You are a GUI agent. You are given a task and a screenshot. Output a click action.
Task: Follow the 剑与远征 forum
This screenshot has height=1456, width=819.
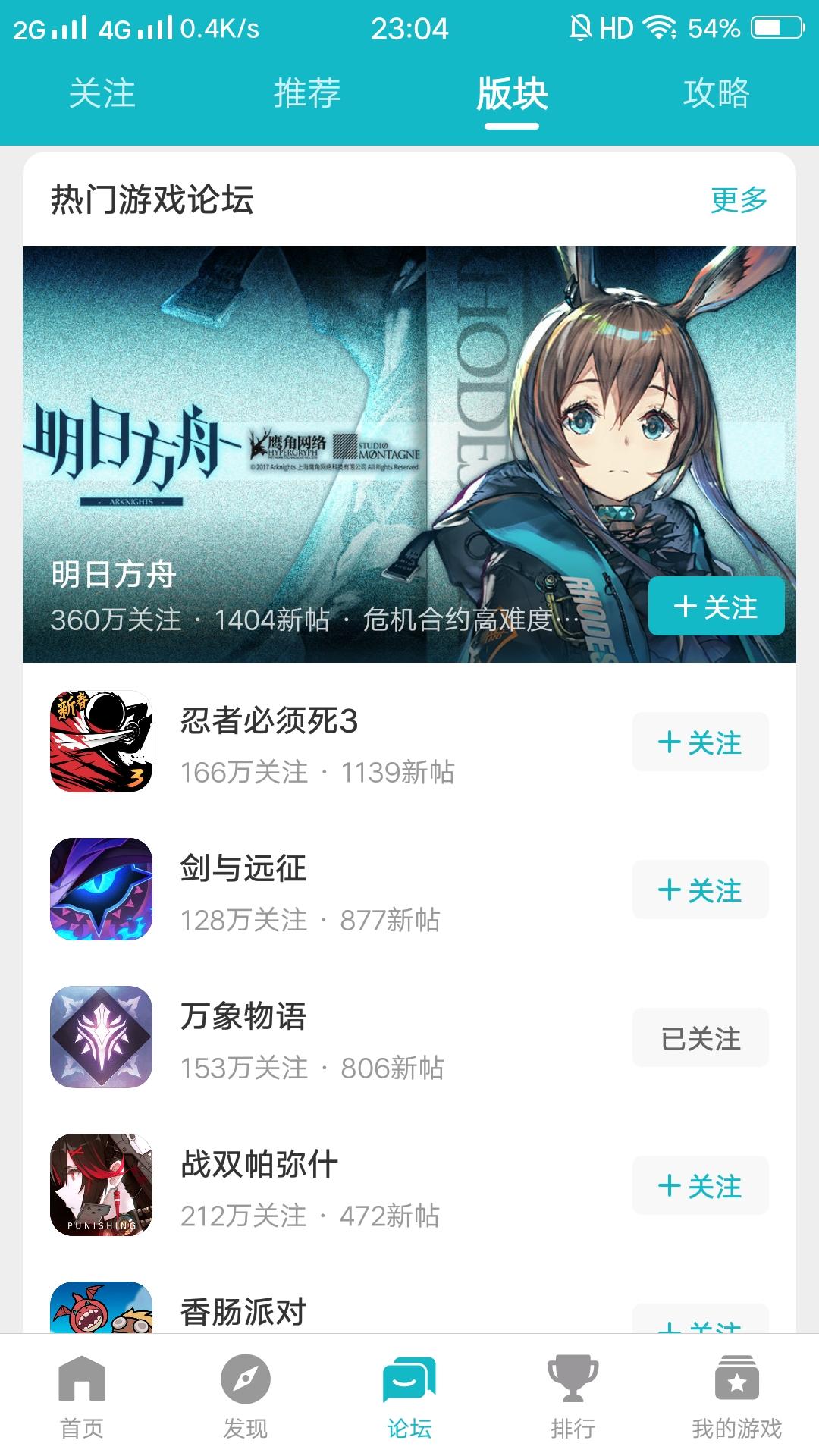pyautogui.click(x=700, y=890)
